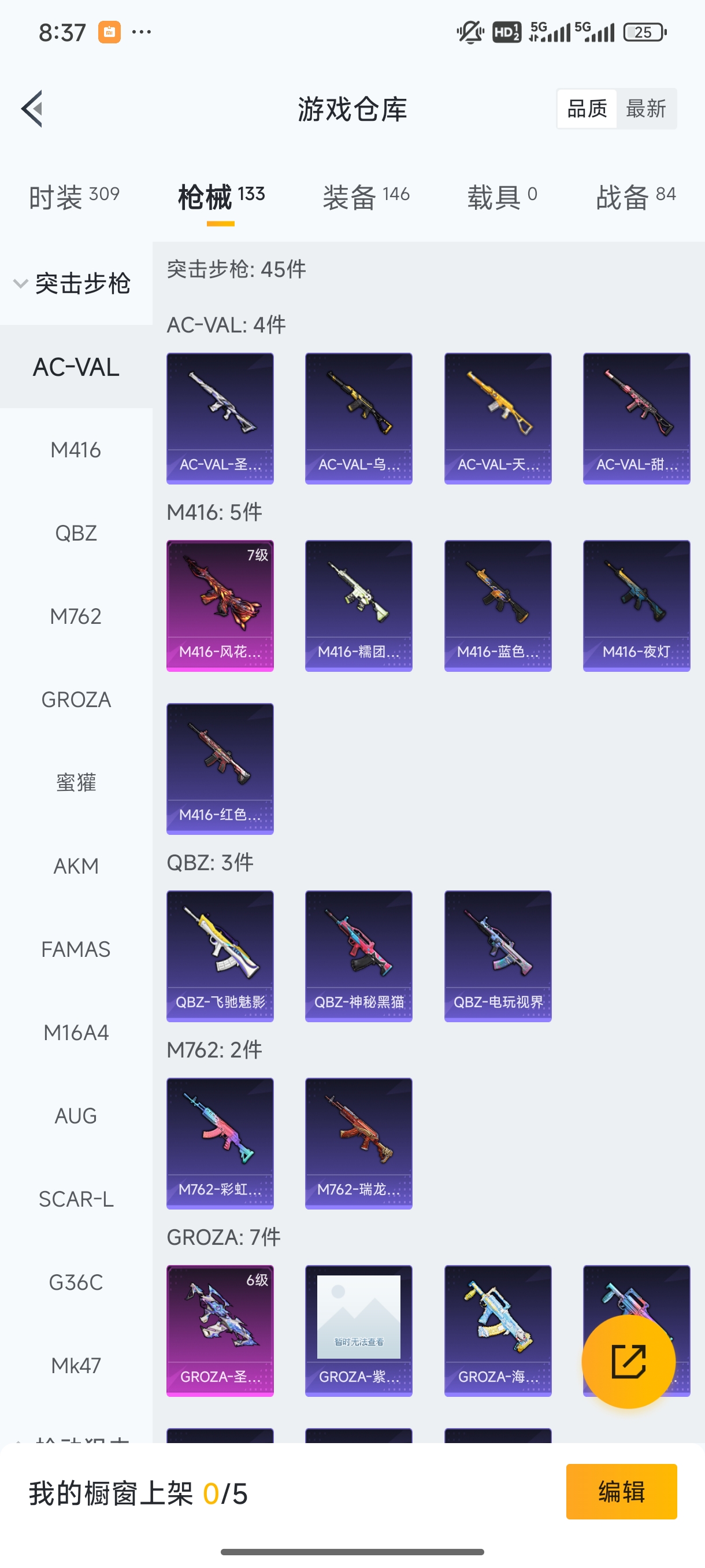Screen dimensions: 705x1568
Task: Open the QBZ-飞驰魅影 skin
Action: (x=220, y=956)
